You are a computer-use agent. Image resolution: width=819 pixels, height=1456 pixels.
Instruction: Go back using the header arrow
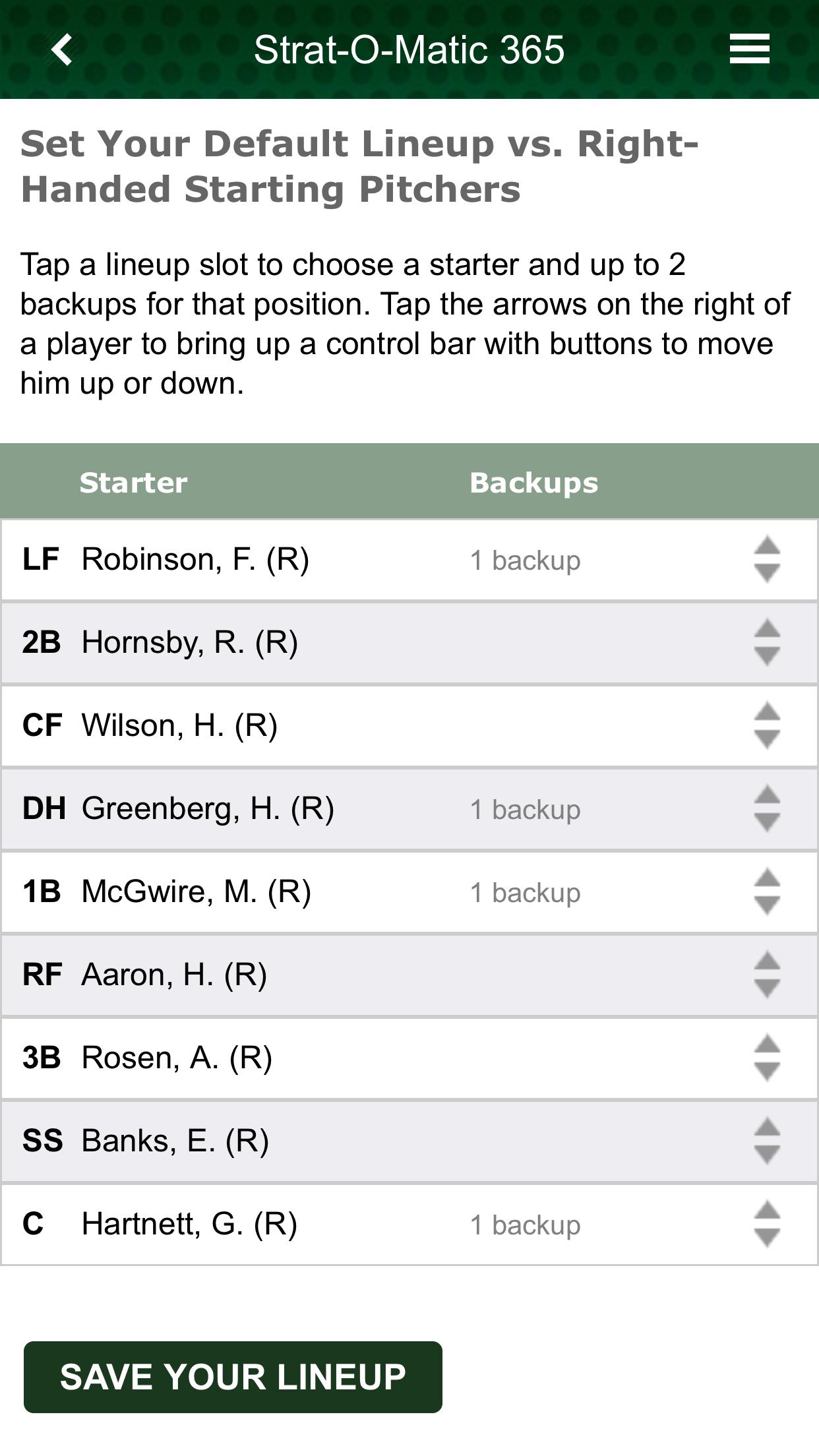point(61,49)
